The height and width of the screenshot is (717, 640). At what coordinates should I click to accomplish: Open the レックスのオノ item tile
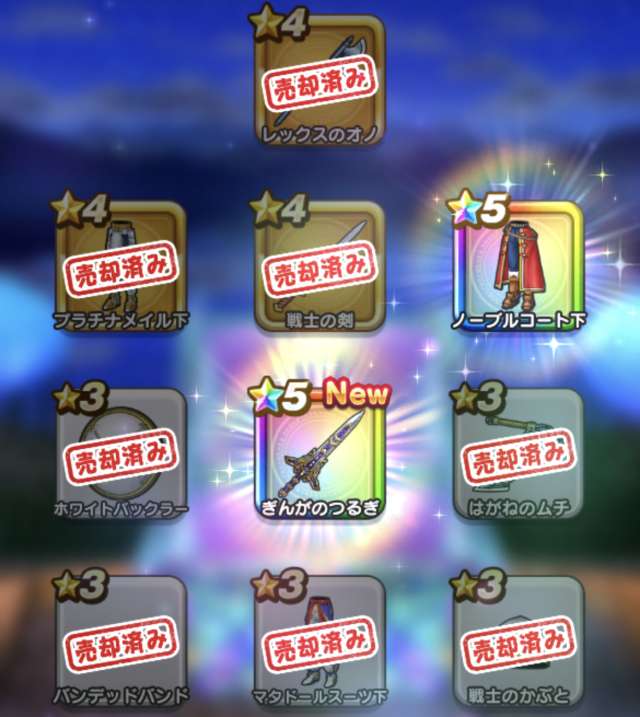[x=319, y=82]
